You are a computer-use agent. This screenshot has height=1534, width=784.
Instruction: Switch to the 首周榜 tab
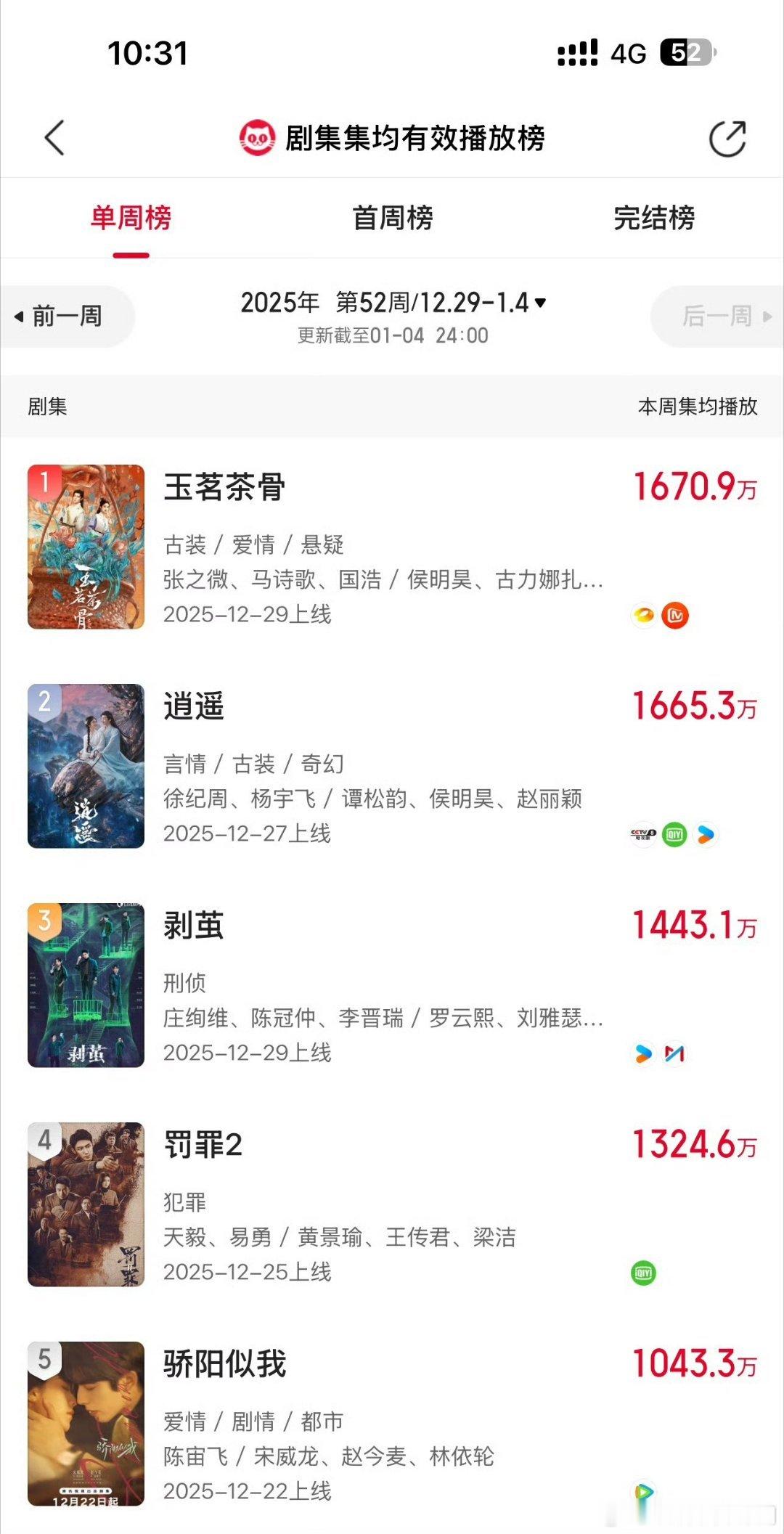(x=392, y=218)
